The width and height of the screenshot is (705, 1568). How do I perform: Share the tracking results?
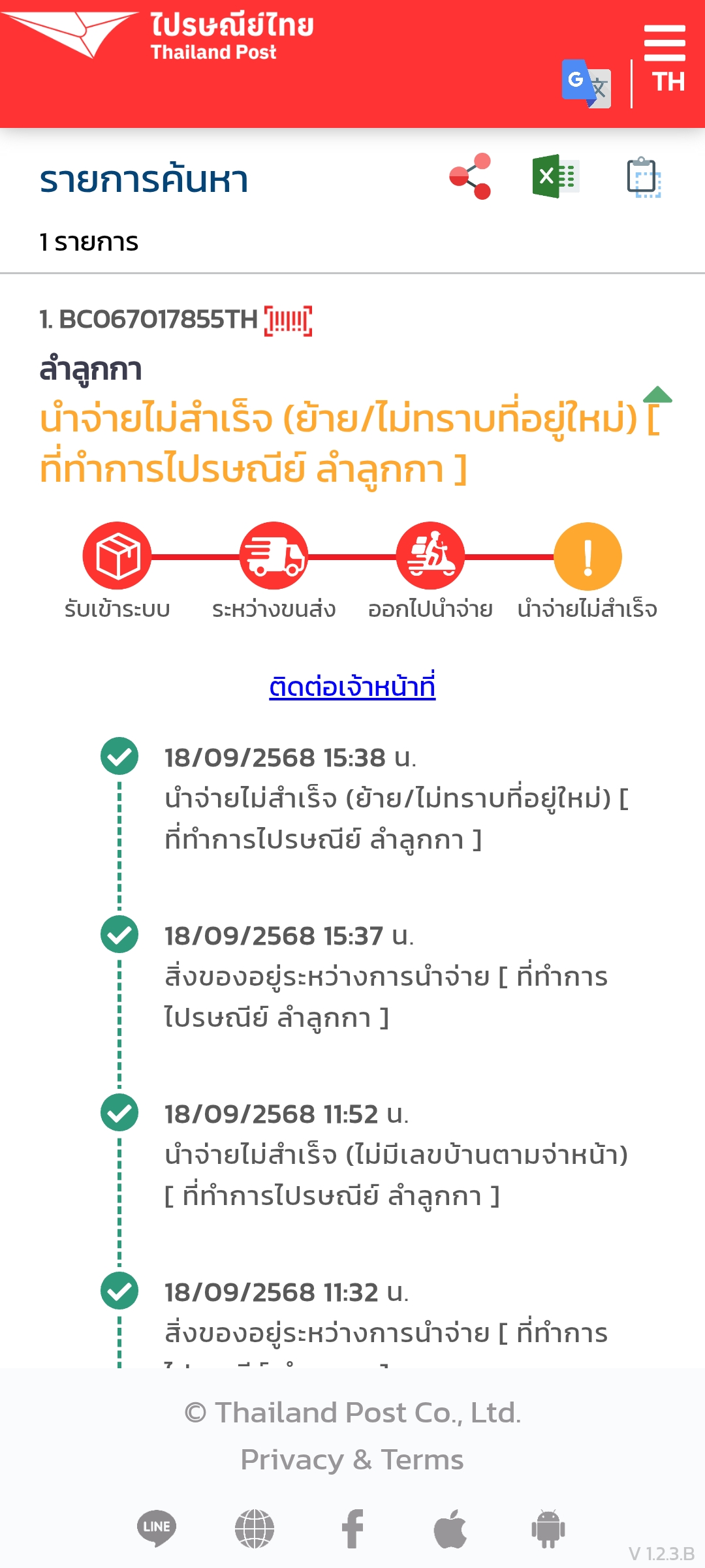click(x=470, y=176)
